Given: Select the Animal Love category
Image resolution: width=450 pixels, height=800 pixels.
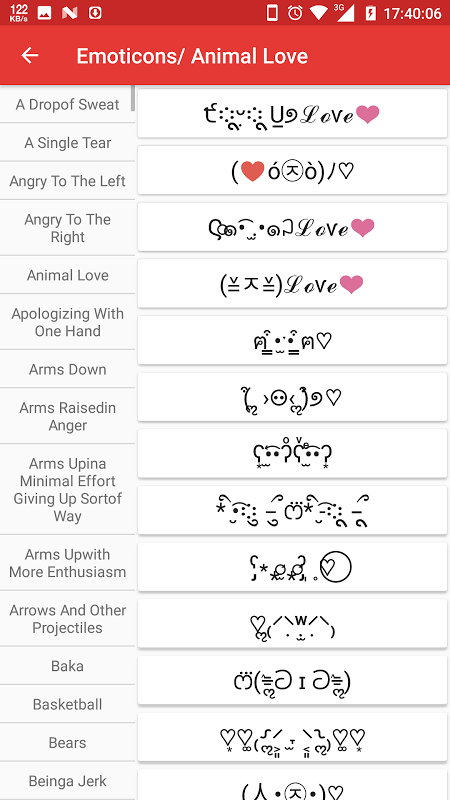Looking at the screenshot, I should (x=67, y=275).
